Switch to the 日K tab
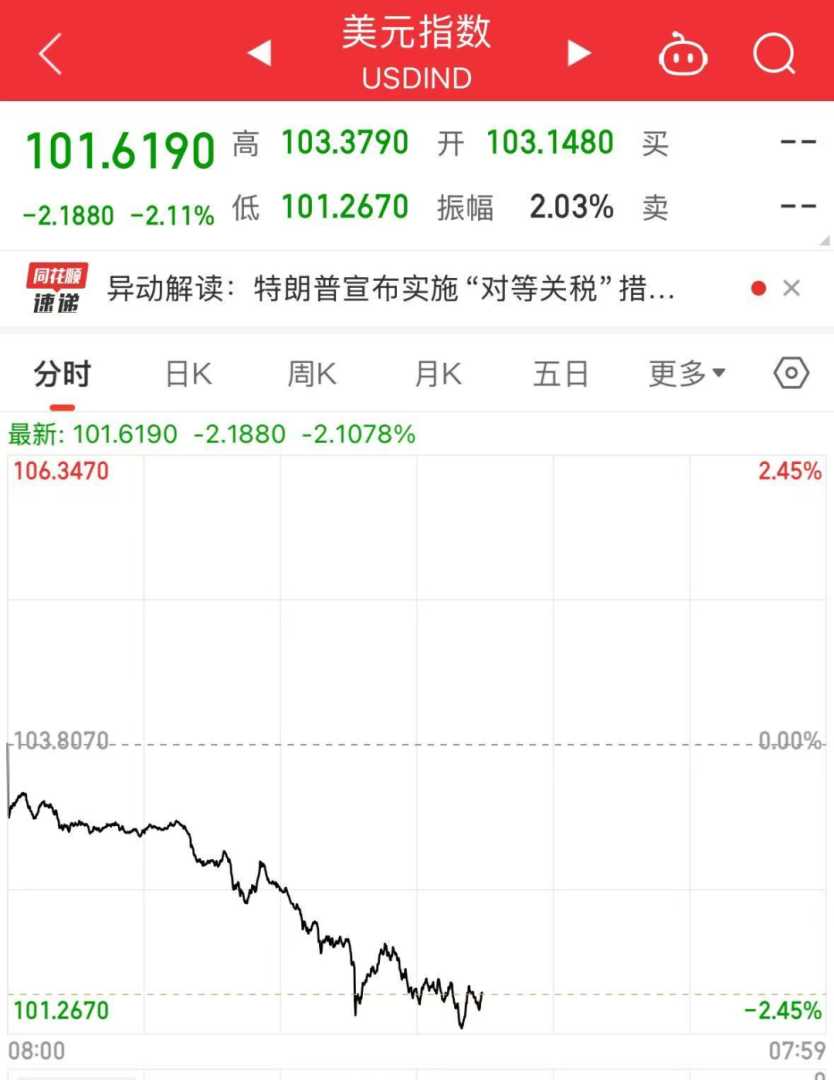The height and width of the screenshot is (1080, 834). [x=188, y=375]
